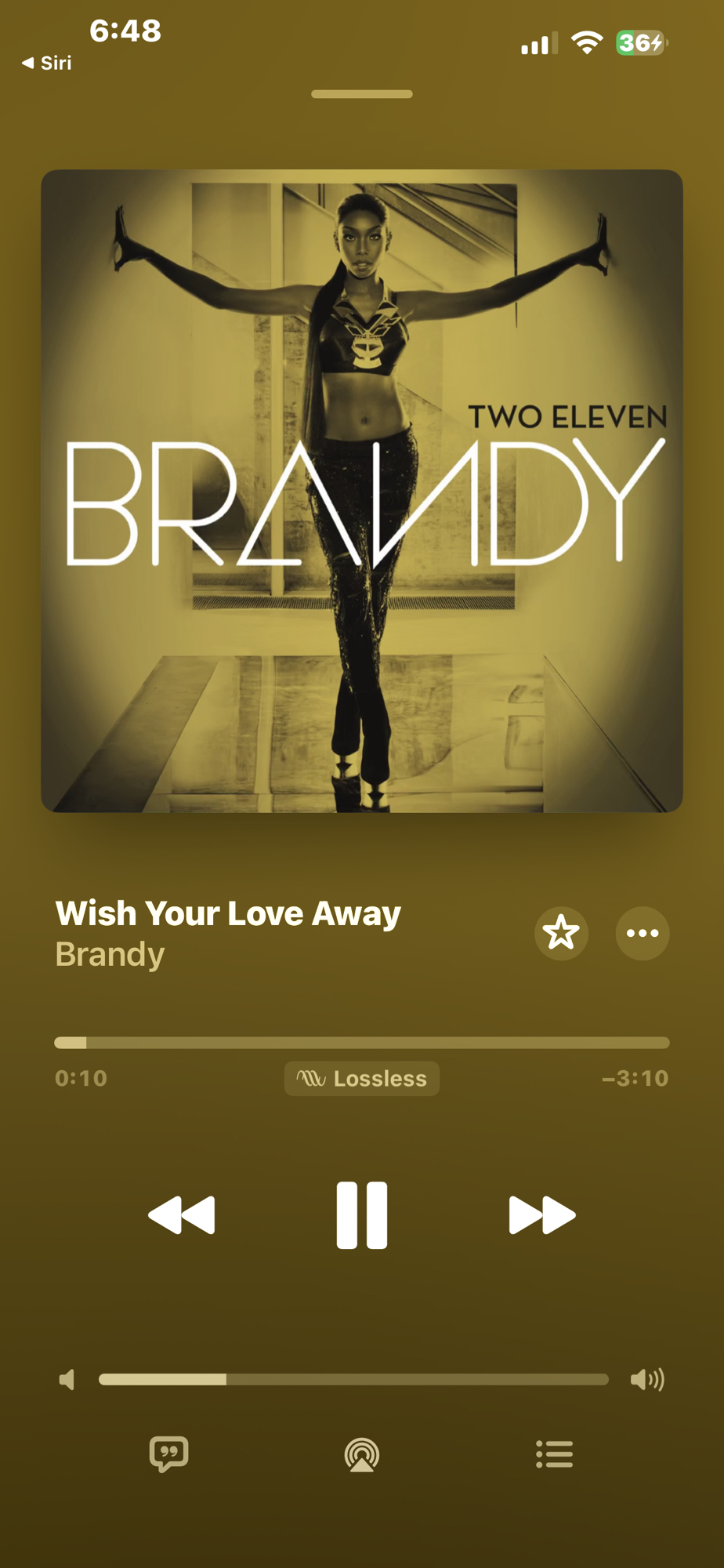Image resolution: width=724 pixels, height=1568 pixels.
Task: Show lyrics for this song
Action: pyautogui.click(x=168, y=1454)
